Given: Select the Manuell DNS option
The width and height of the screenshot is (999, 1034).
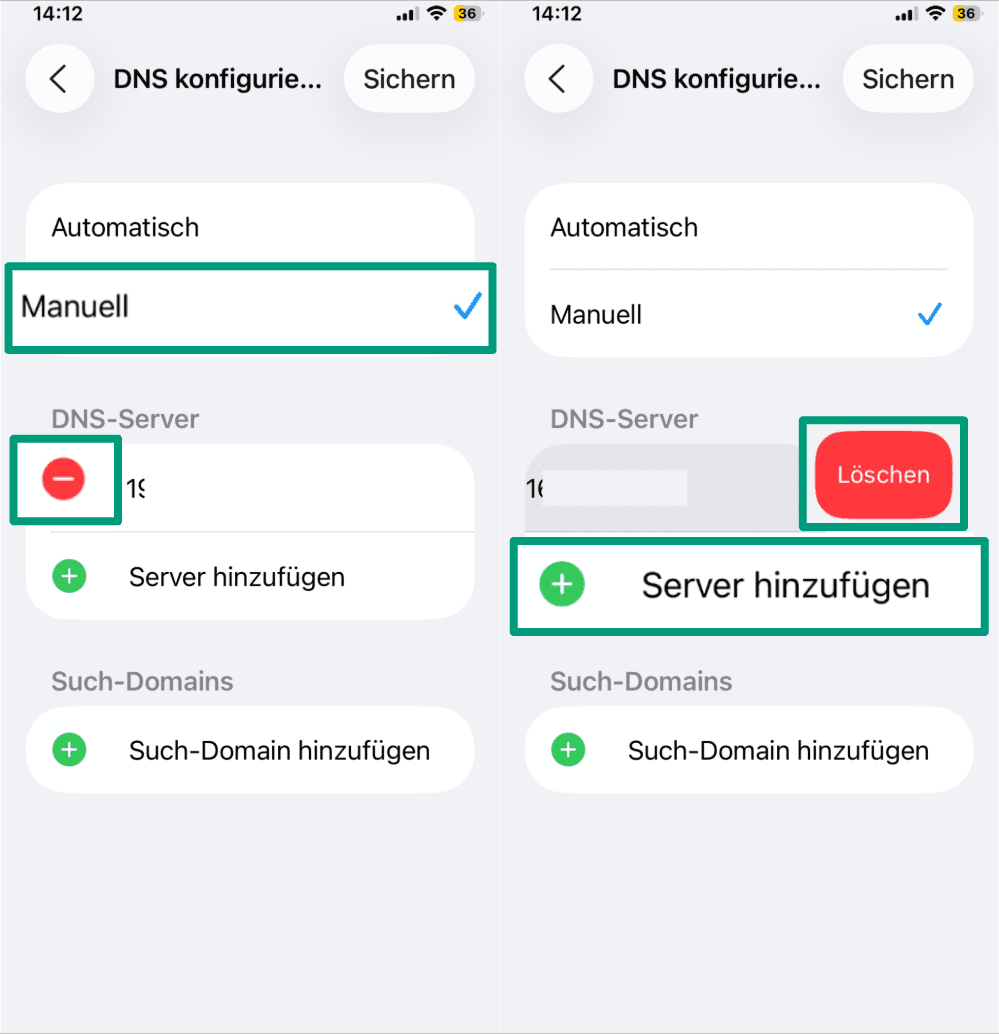Looking at the screenshot, I should [x=200, y=307].
